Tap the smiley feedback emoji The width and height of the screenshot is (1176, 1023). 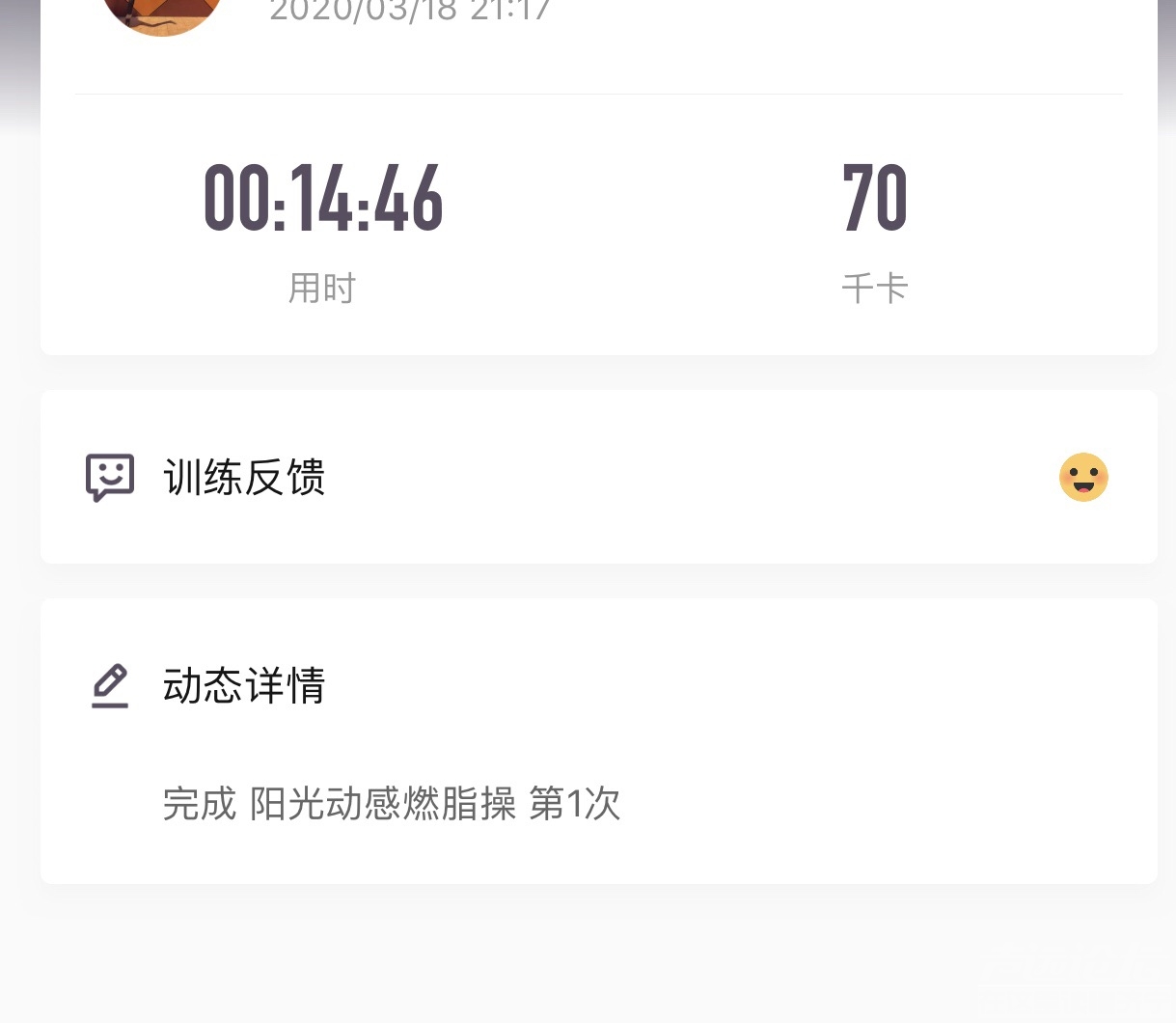[1083, 478]
